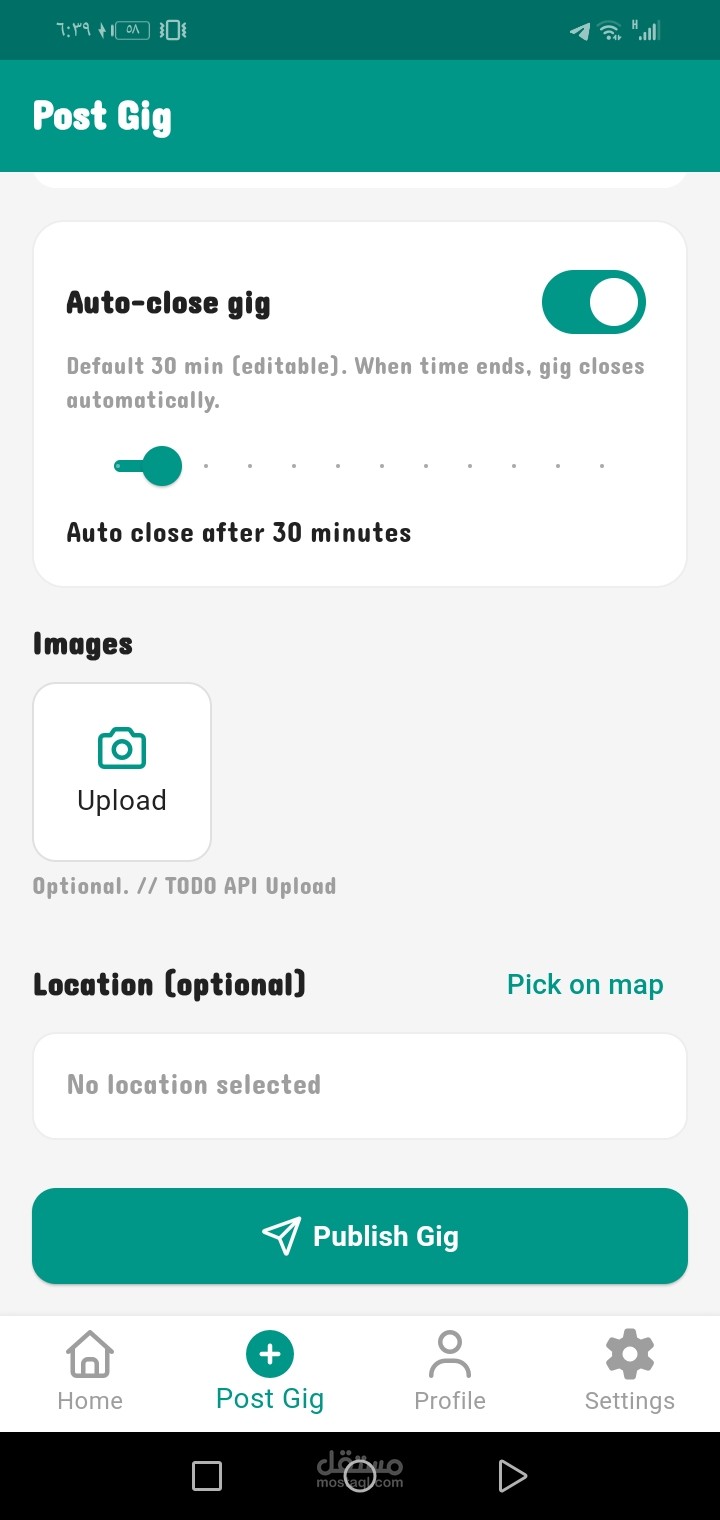Tap the auto-close duration slider handle

click(160, 466)
